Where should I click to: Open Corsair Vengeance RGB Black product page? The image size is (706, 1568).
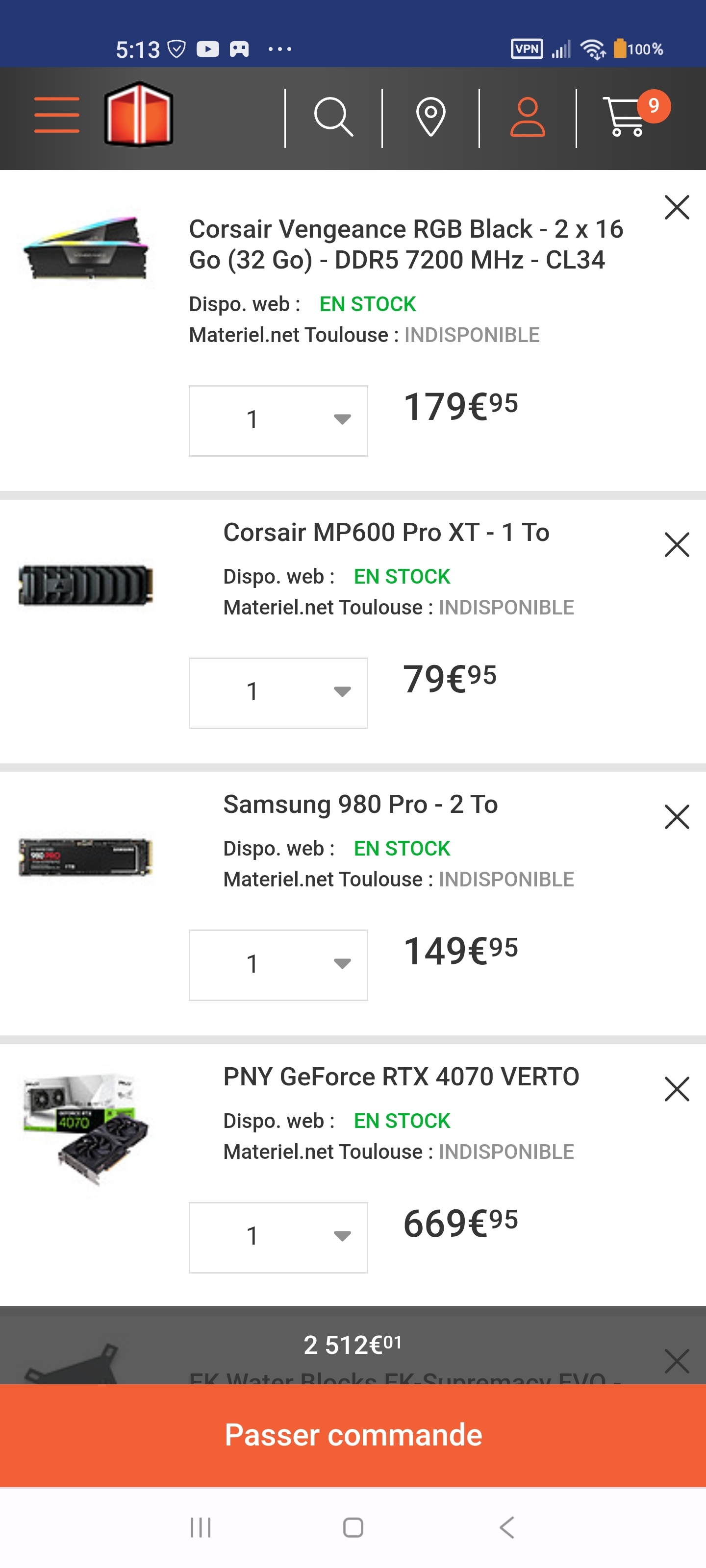[405, 244]
